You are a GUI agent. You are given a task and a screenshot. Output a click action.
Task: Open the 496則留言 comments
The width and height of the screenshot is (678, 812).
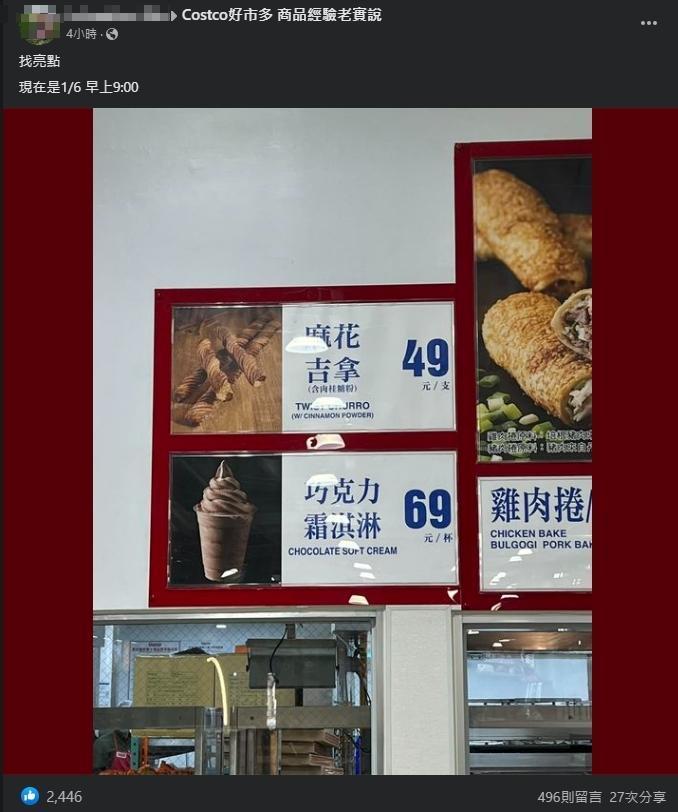[x=570, y=797]
